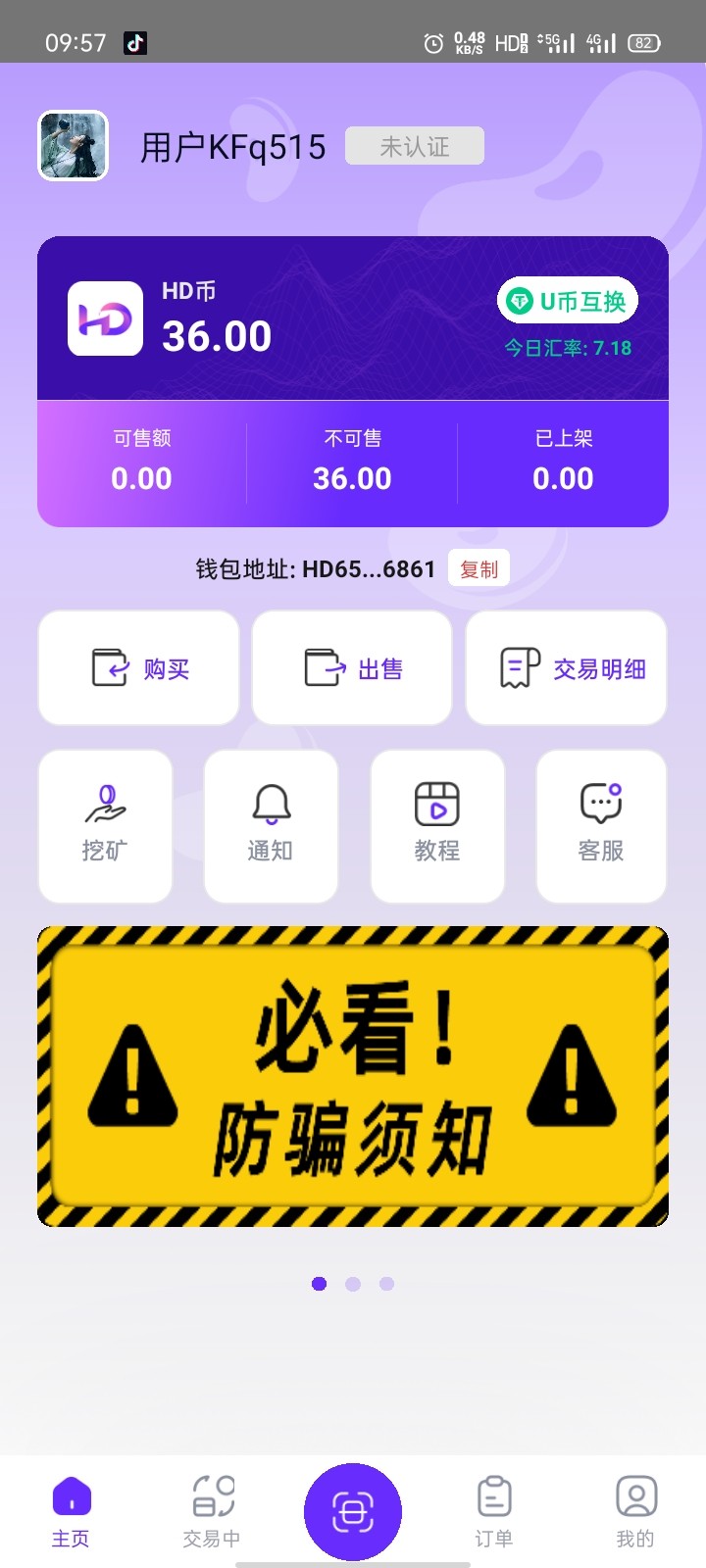Open U币互换 currency exchange
The height and width of the screenshot is (1568, 706).
[567, 301]
